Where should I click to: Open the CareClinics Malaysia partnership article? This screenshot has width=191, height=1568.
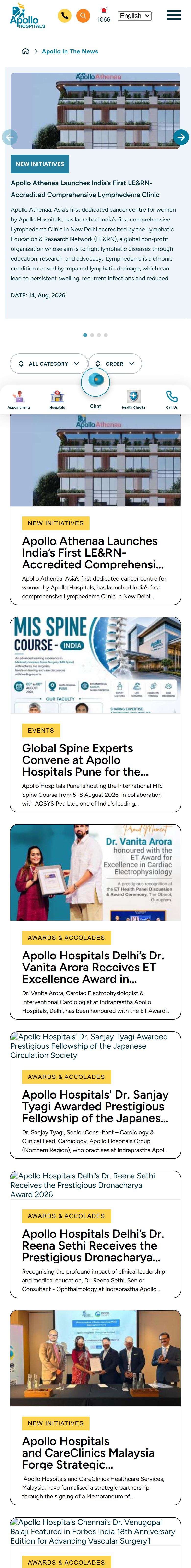coord(95,1407)
